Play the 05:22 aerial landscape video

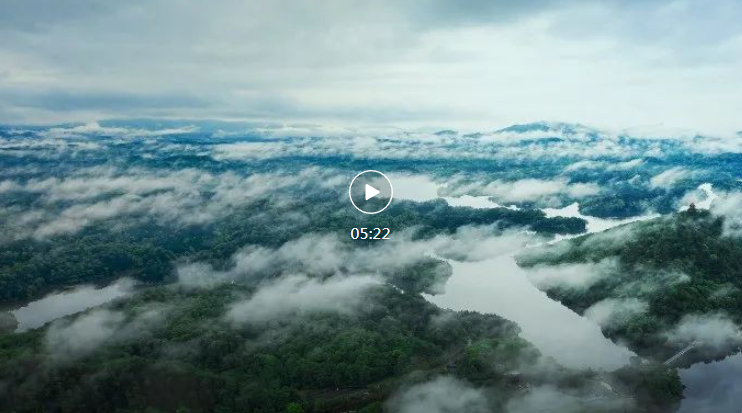(370, 192)
